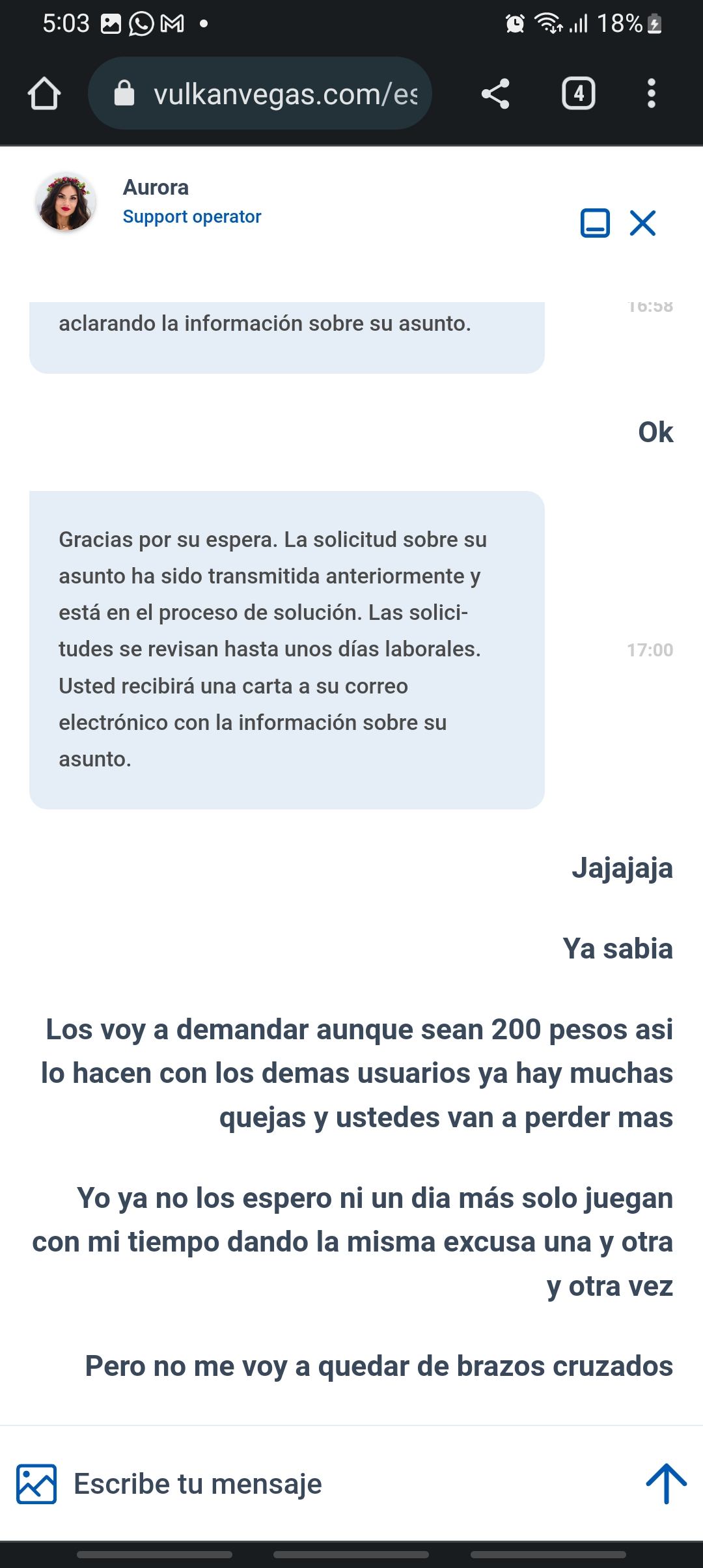This screenshot has height=1568, width=703.
Task: Attach an image to the chat
Action: [36, 1484]
